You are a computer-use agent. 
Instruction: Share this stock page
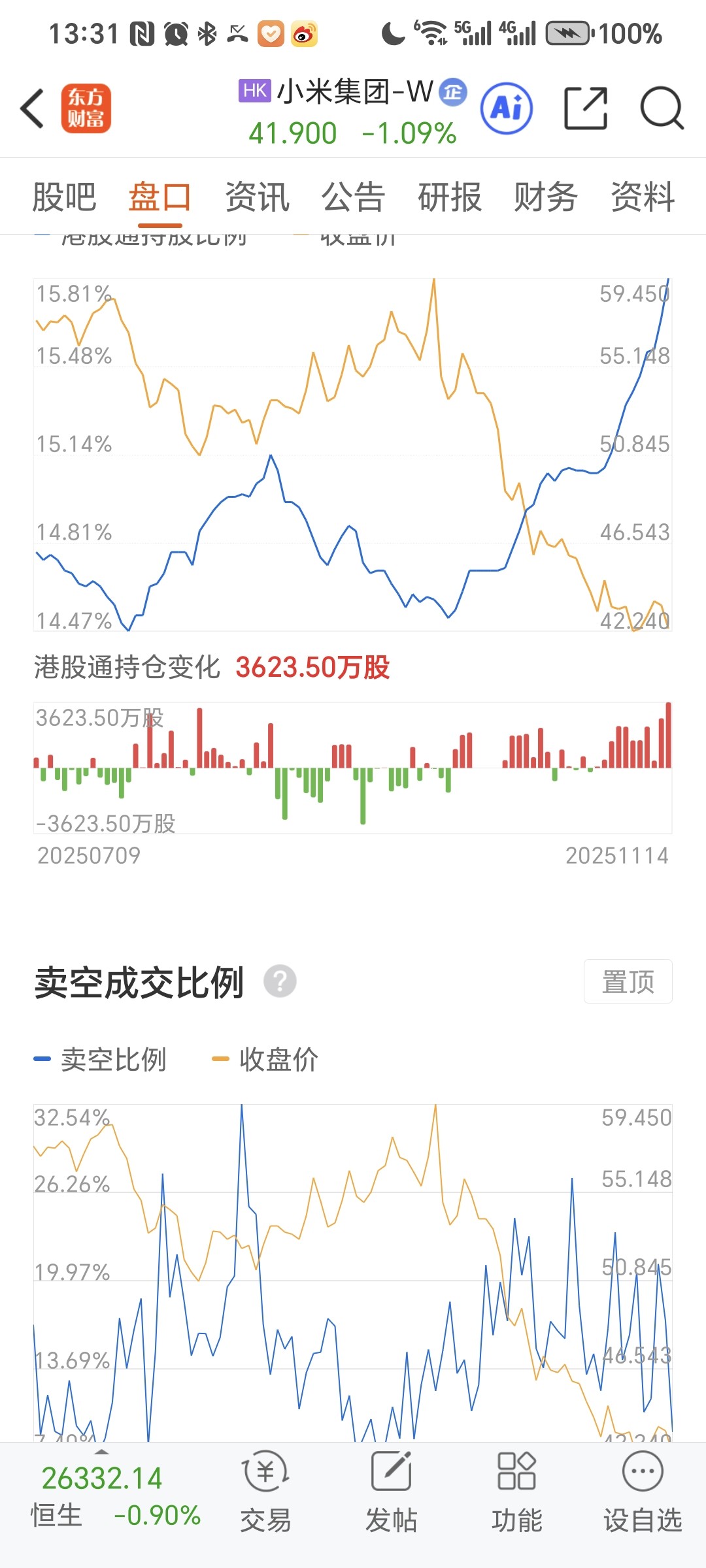point(585,108)
